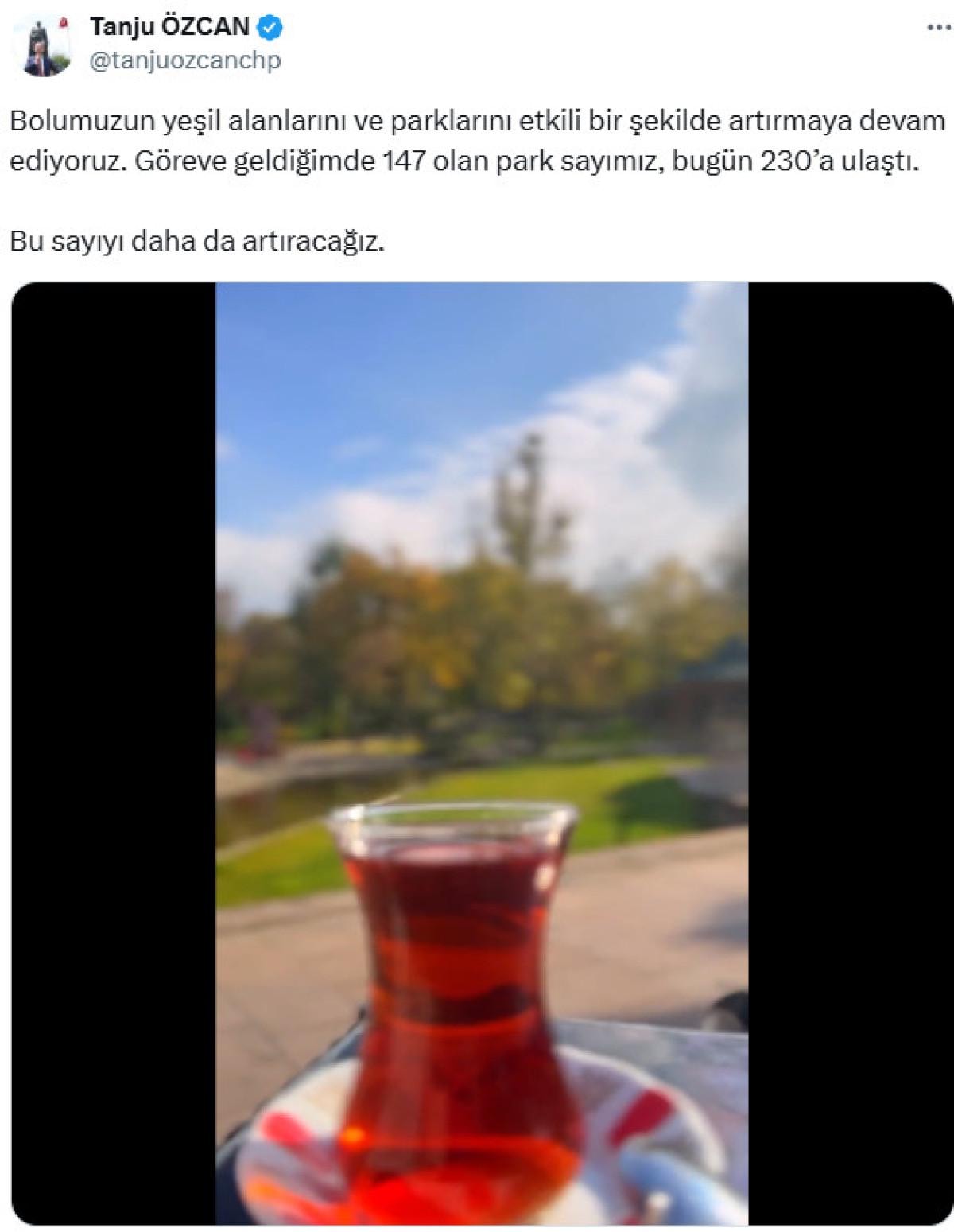The height and width of the screenshot is (1232, 954).
Task: Open the tweet's three-dot overflow menu
Action: point(938,28)
